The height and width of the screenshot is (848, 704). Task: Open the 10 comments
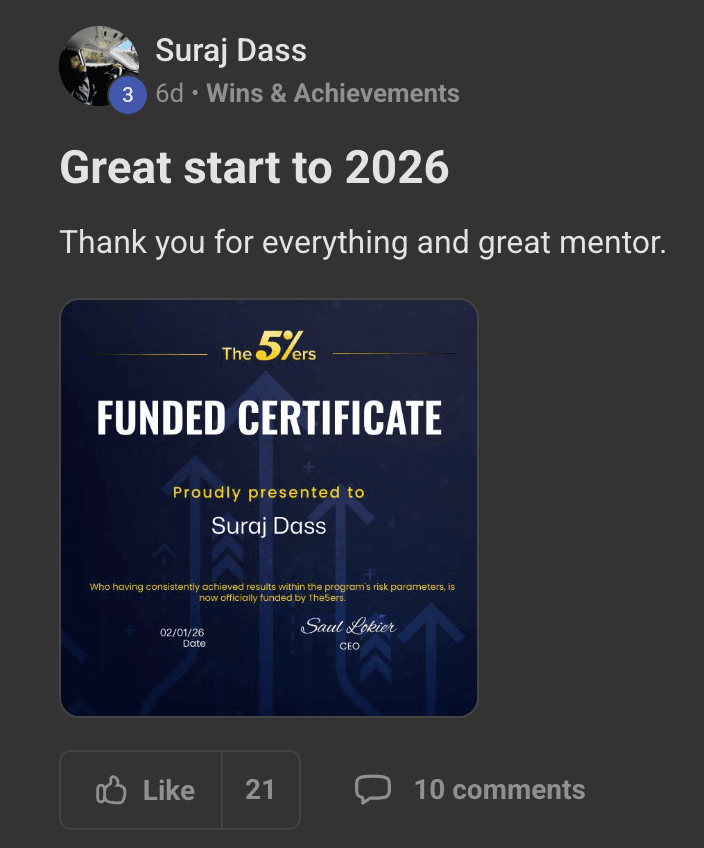click(471, 790)
